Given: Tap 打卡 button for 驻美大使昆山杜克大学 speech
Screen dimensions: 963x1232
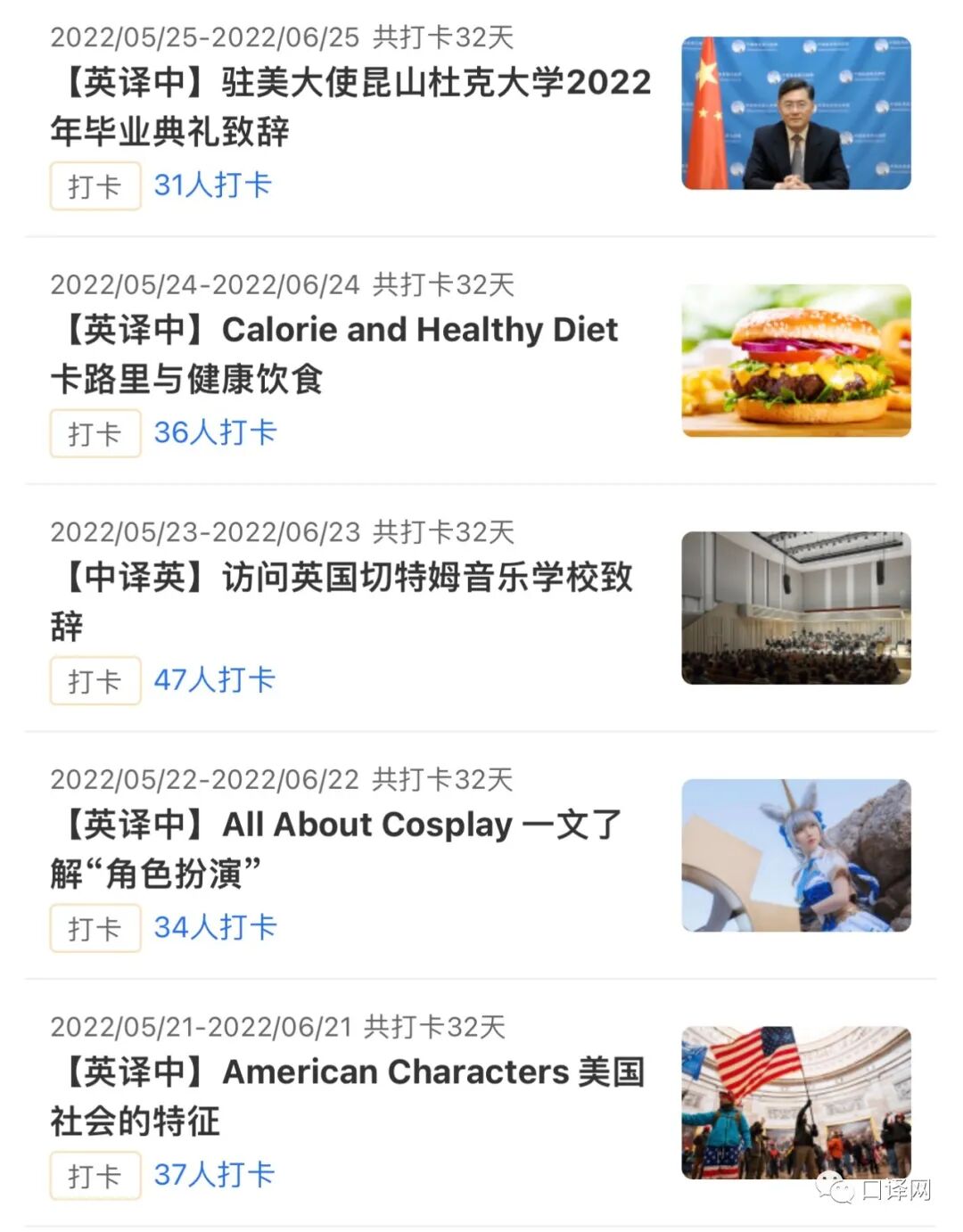Looking at the screenshot, I should click(95, 186).
